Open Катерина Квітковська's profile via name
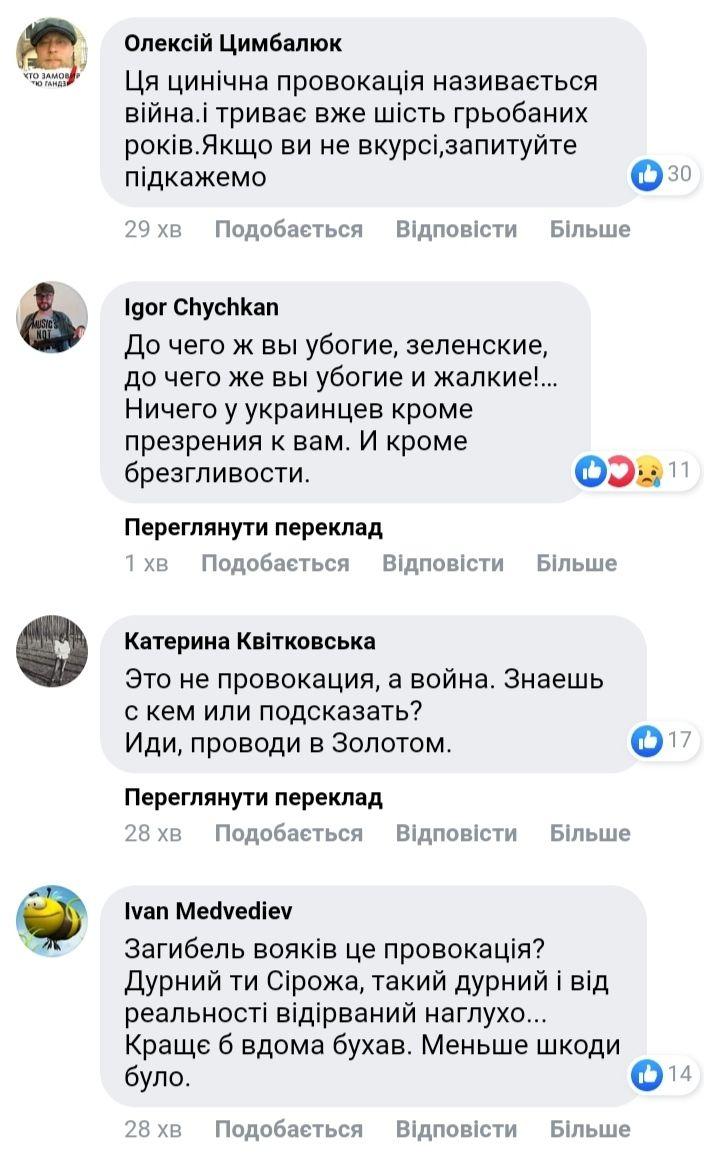The width and height of the screenshot is (720, 1163). coord(250,641)
